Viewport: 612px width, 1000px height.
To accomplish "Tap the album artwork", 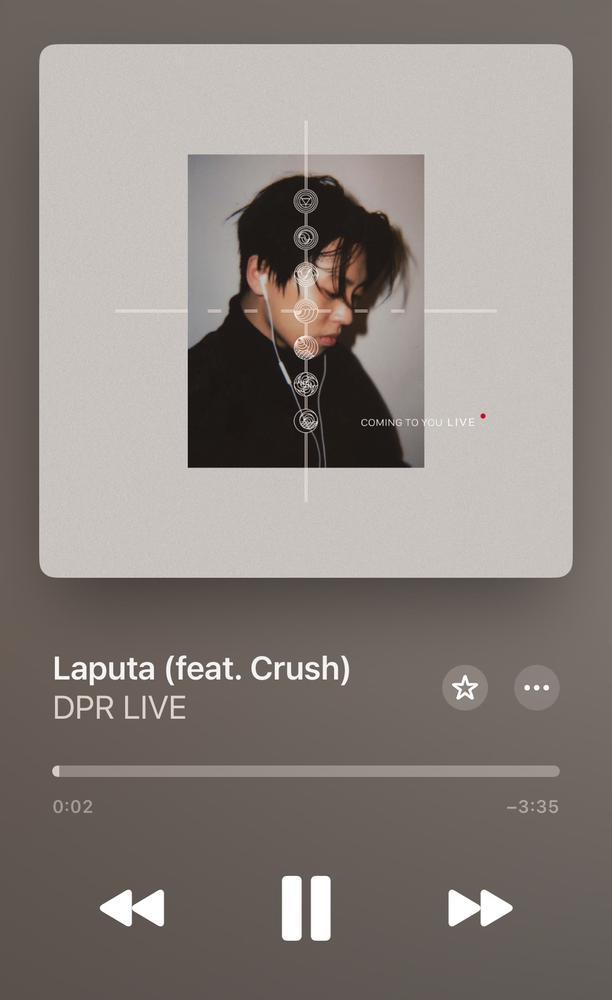I will tap(306, 311).
